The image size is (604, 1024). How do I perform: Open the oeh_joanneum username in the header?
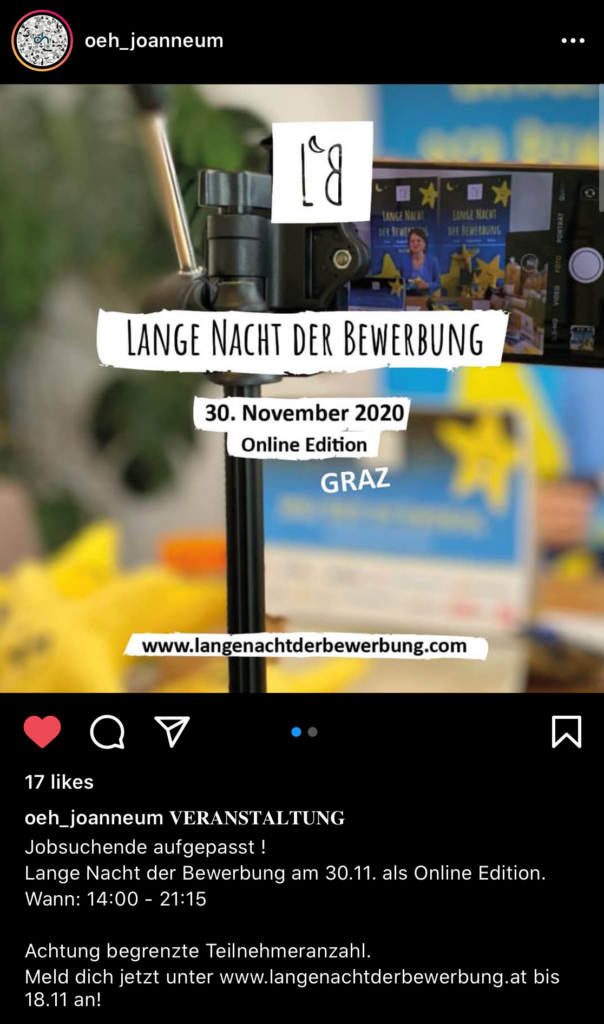pos(154,41)
